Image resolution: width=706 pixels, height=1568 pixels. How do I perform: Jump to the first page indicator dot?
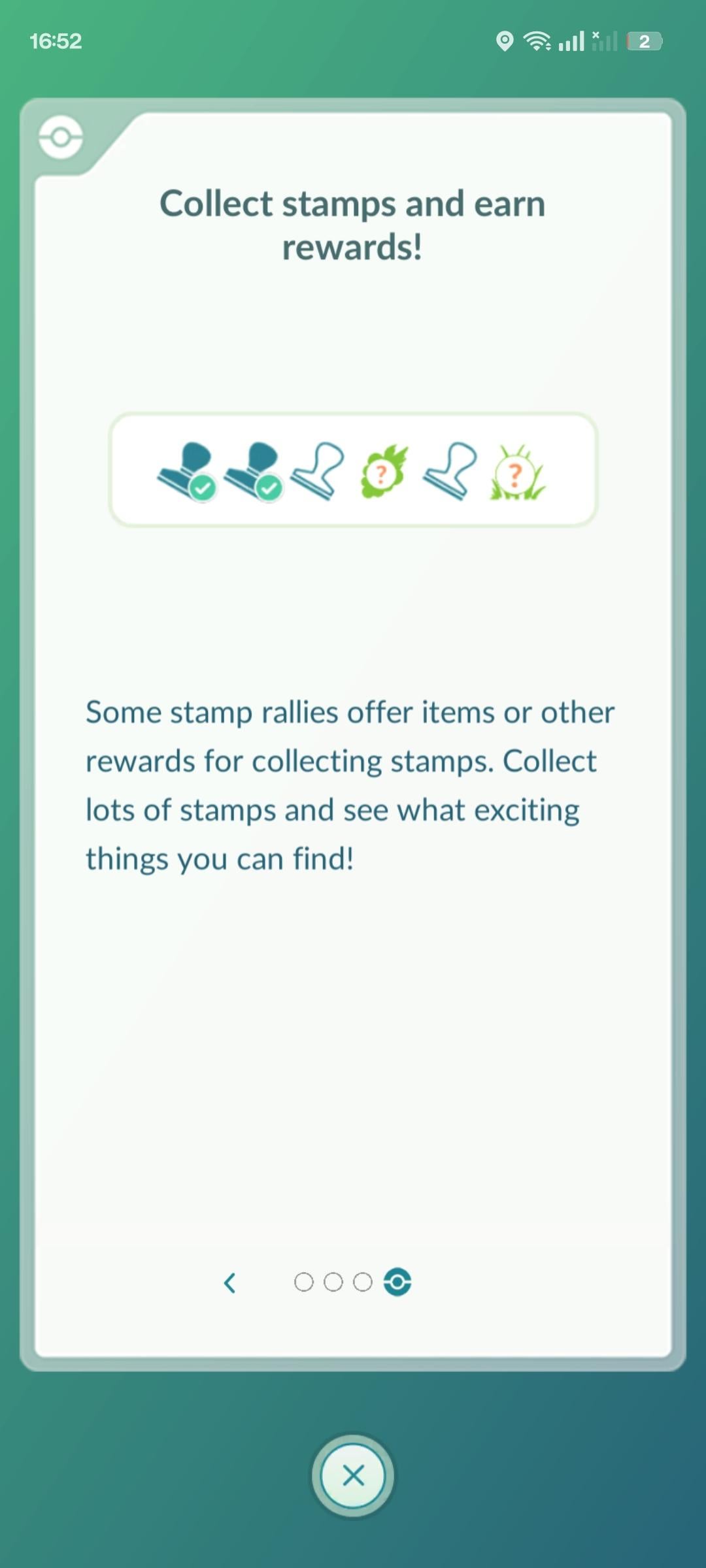pos(303,1282)
